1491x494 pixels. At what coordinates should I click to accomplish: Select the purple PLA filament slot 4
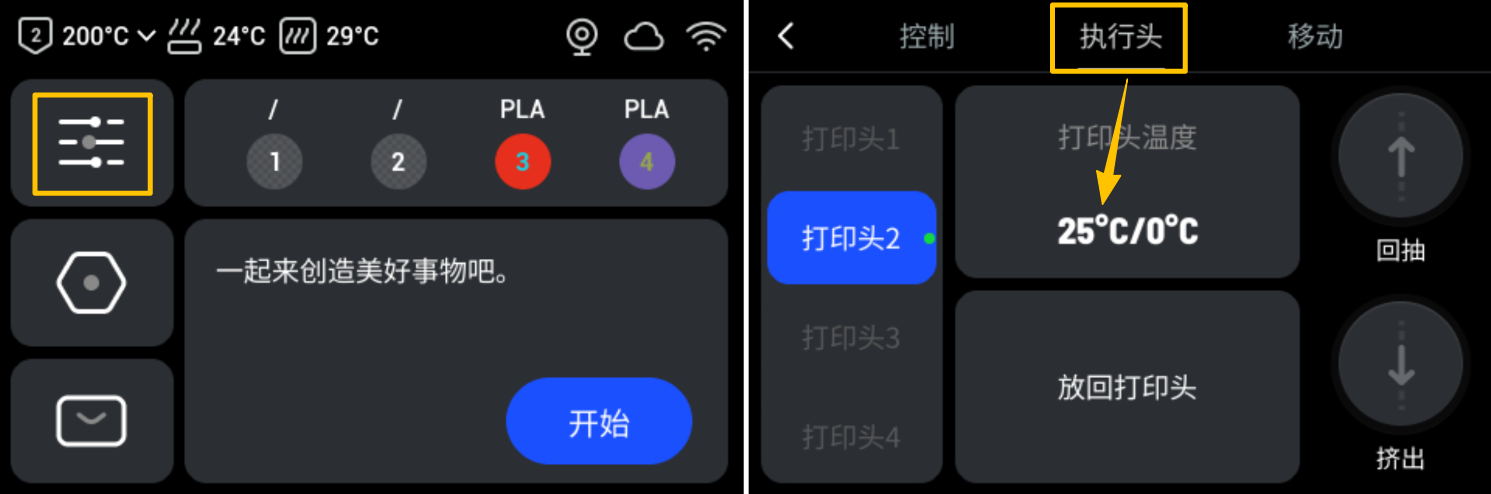(646, 162)
